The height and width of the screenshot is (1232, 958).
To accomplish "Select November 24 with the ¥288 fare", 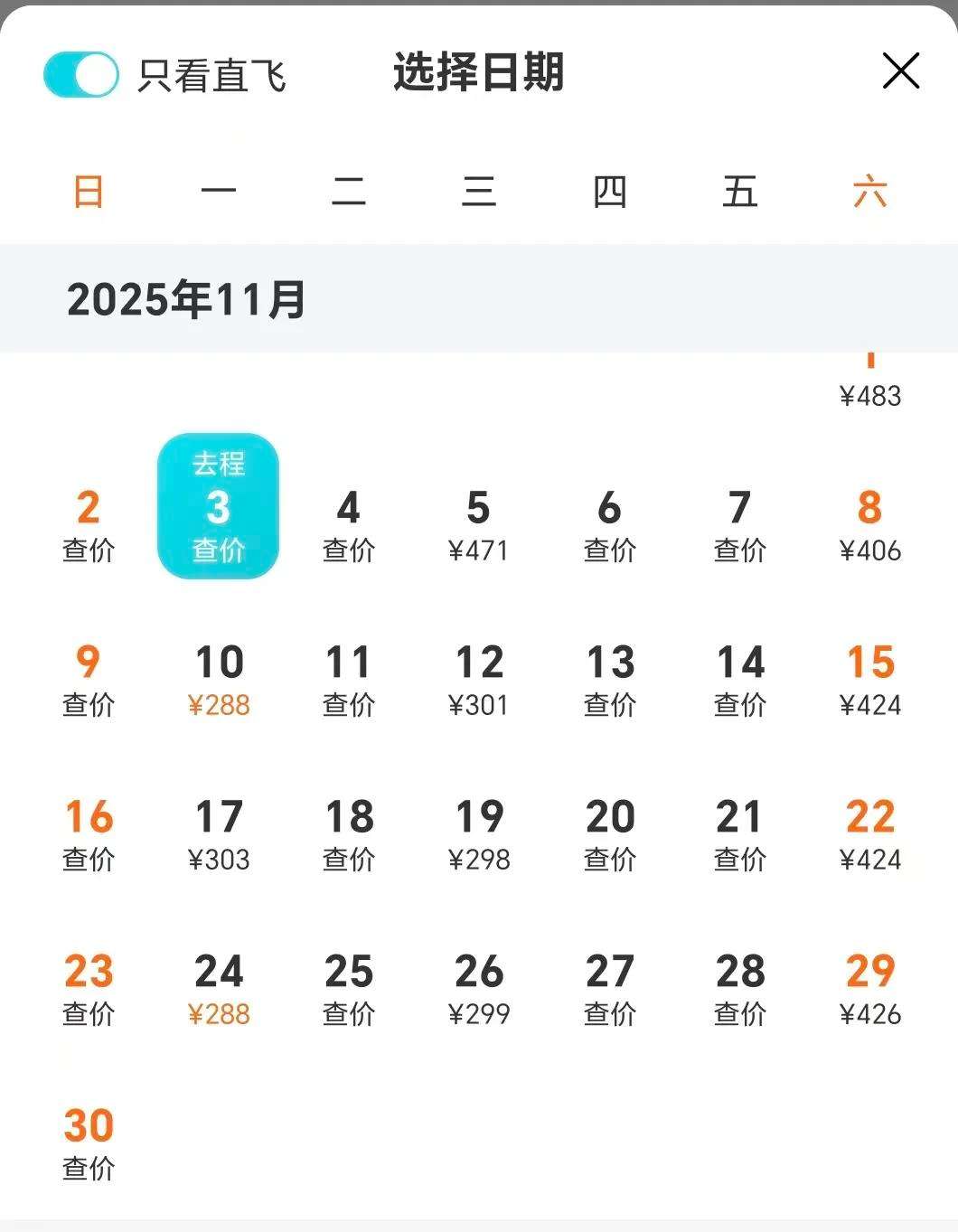I will (219, 989).
